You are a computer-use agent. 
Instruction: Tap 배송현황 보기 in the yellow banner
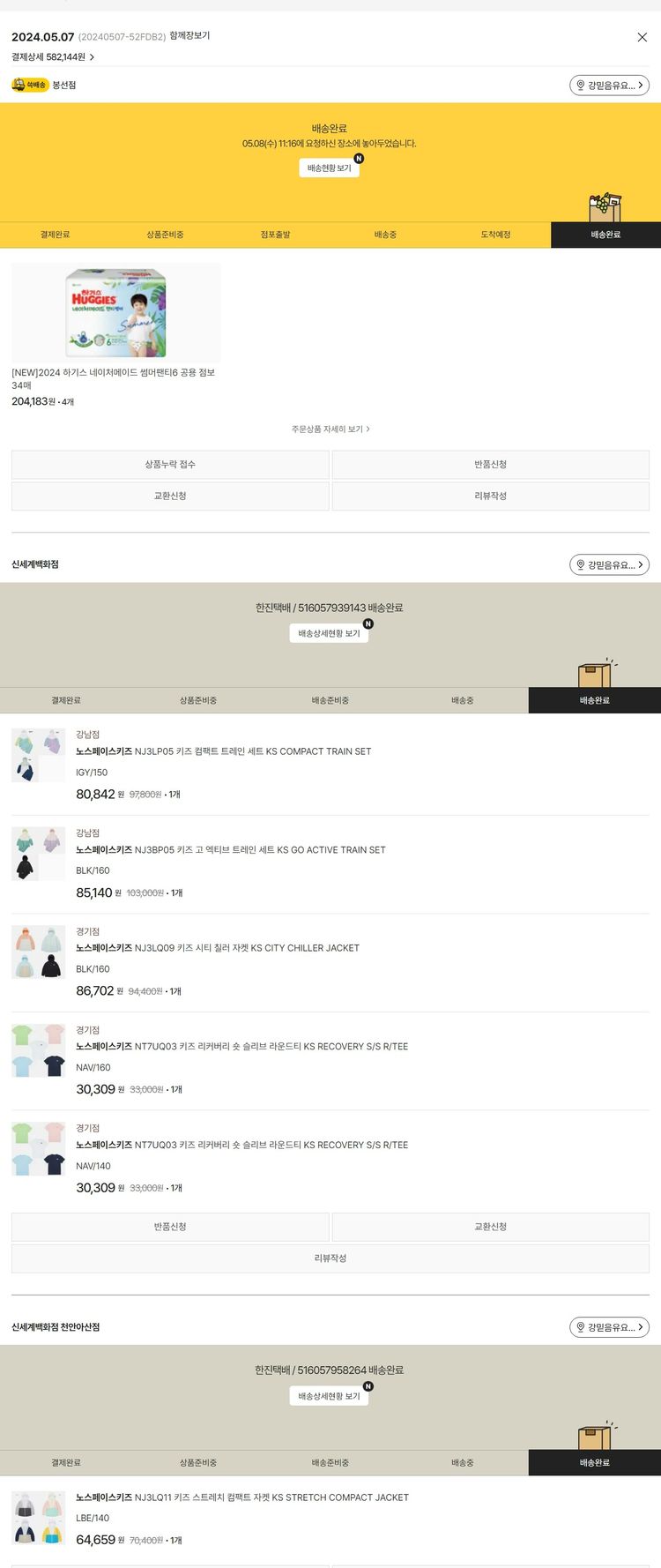point(329,168)
